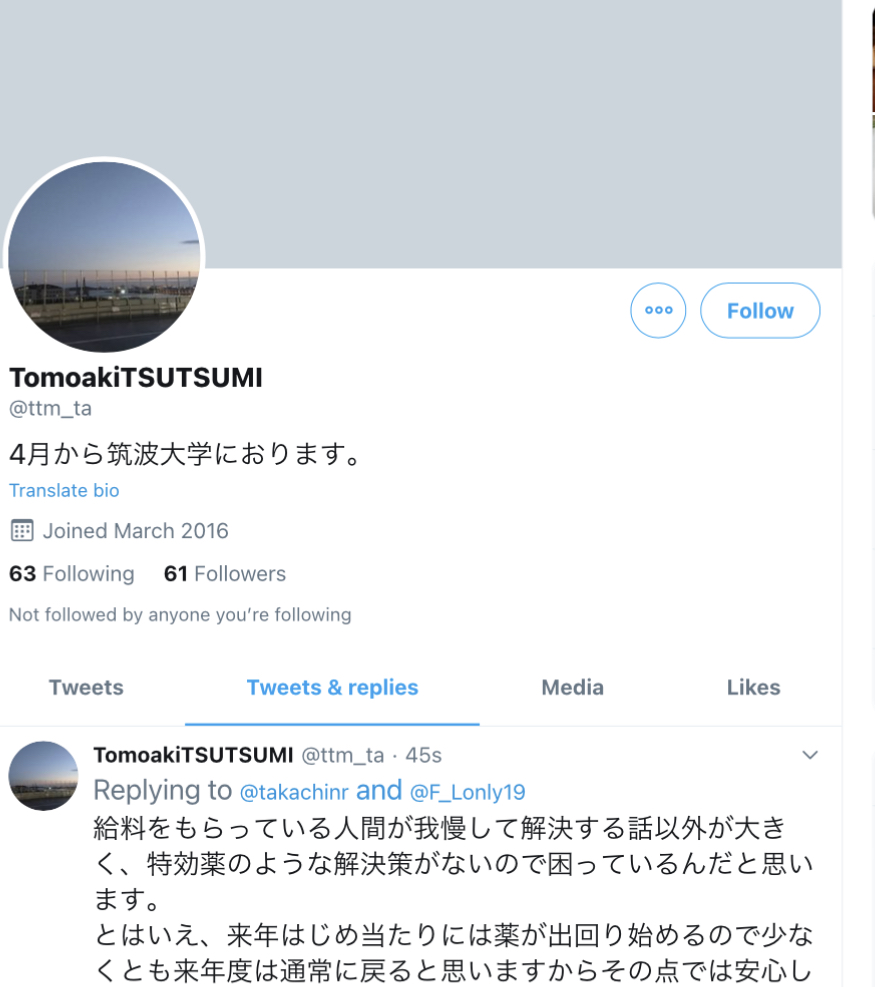Select the Tweets & replies tab

coord(332,688)
